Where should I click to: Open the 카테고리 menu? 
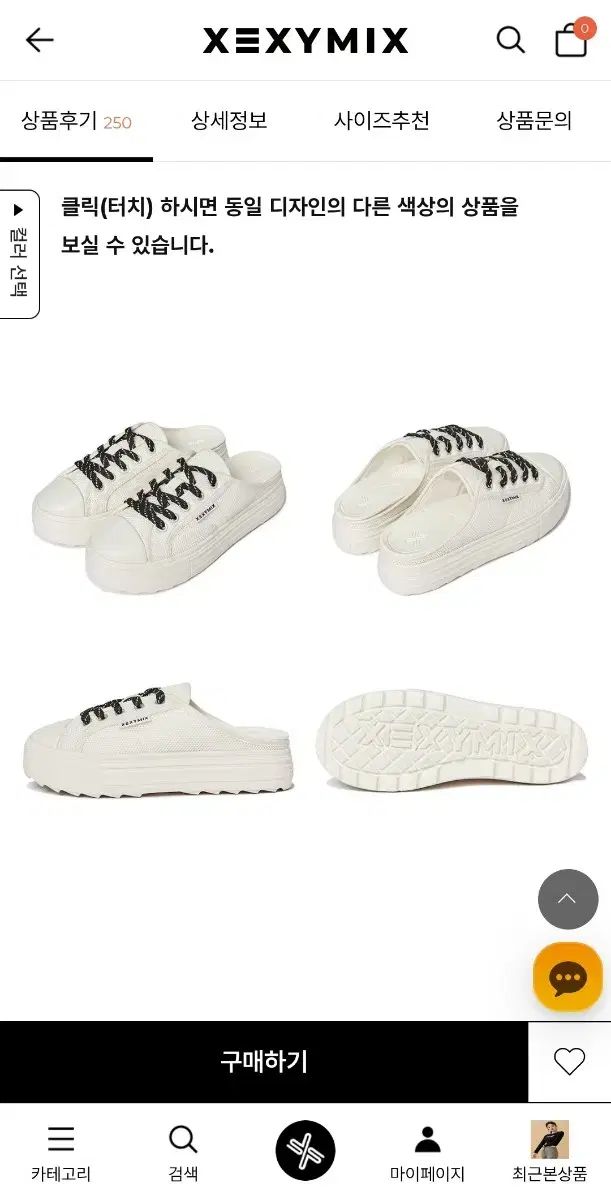(x=61, y=1152)
